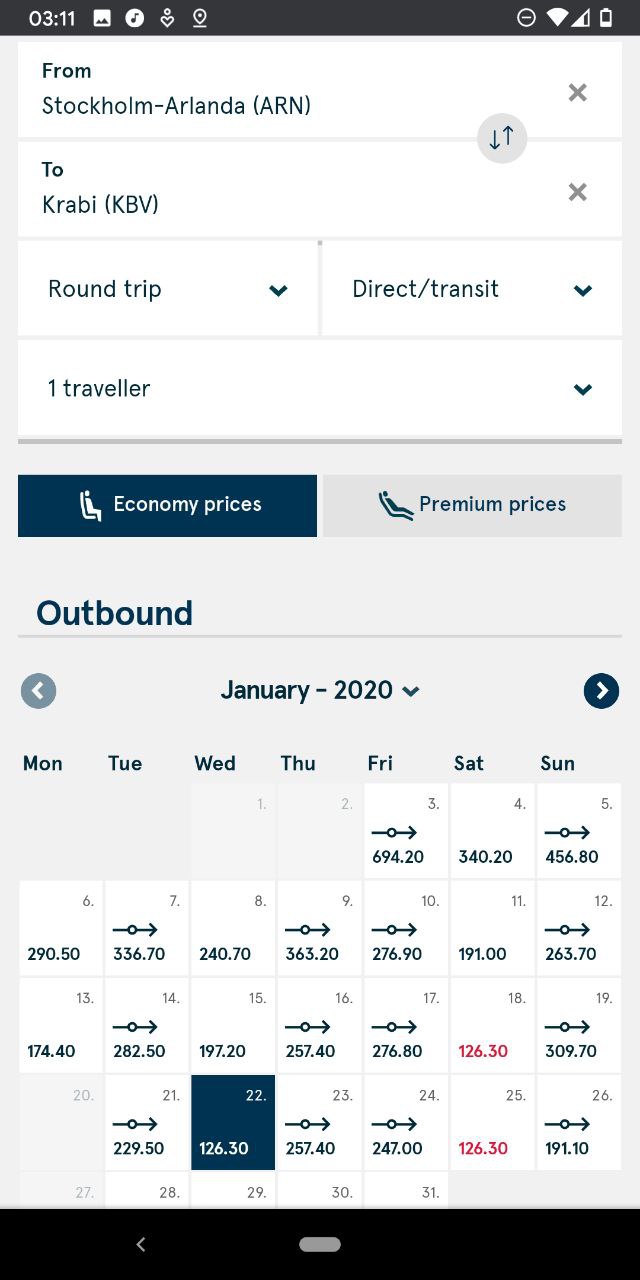Change the 1 traveller selection
Image resolution: width=640 pixels, height=1280 pixels.
pyautogui.click(x=320, y=388)
